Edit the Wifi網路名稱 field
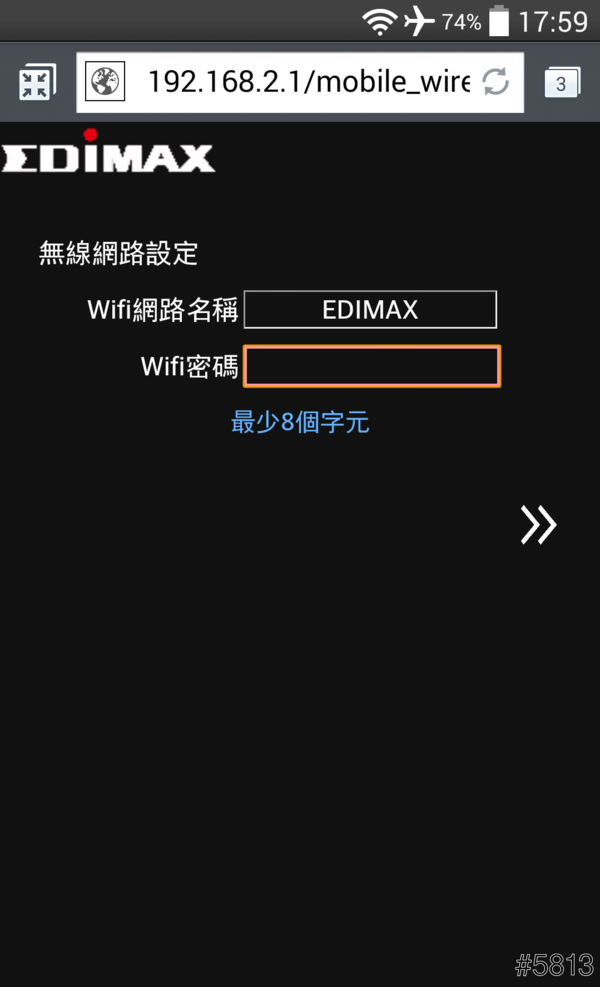The width and height of the screenshot is (600, 987). tap(370, 310)
